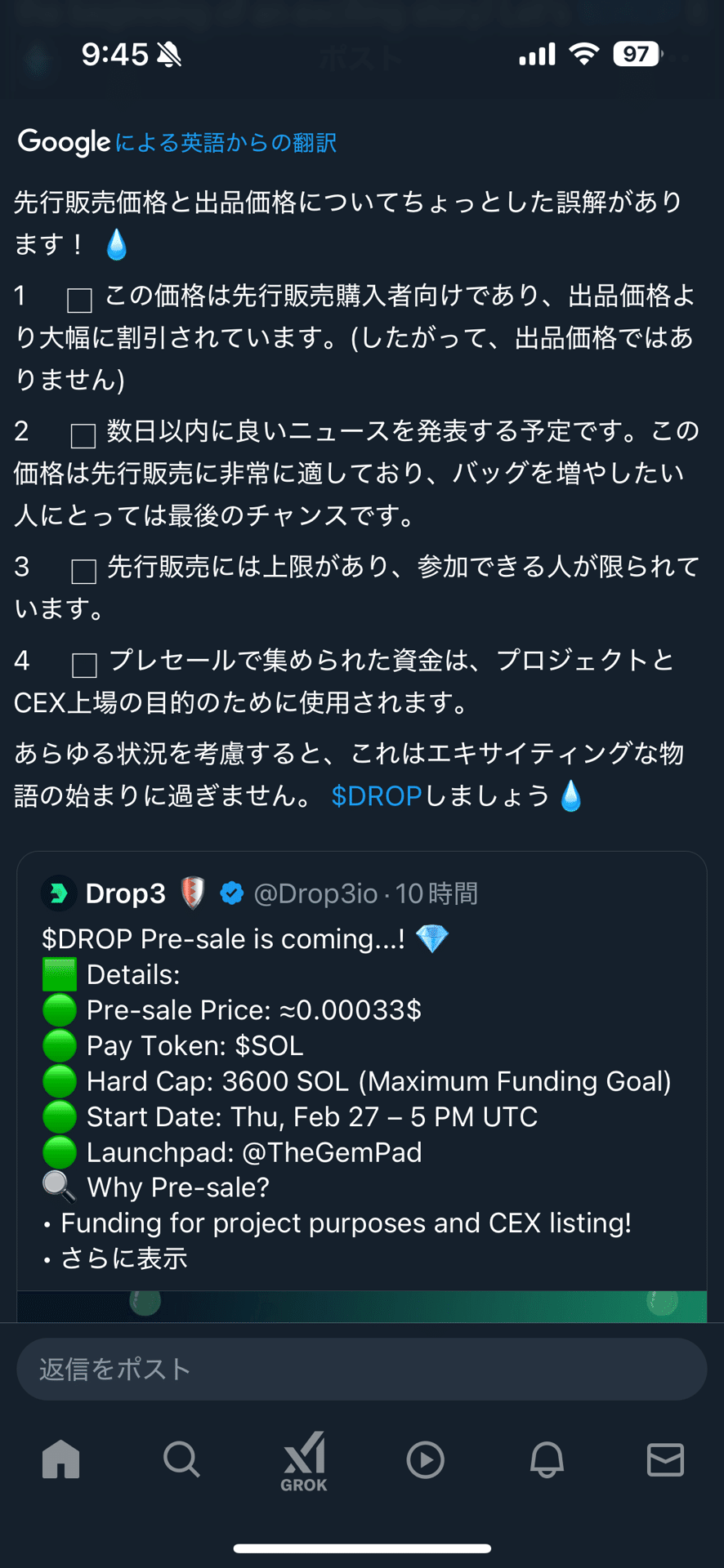Tap the $DROP cashtag link
Viewport: 724px width, 1568px height.
(x=376, y=795)
